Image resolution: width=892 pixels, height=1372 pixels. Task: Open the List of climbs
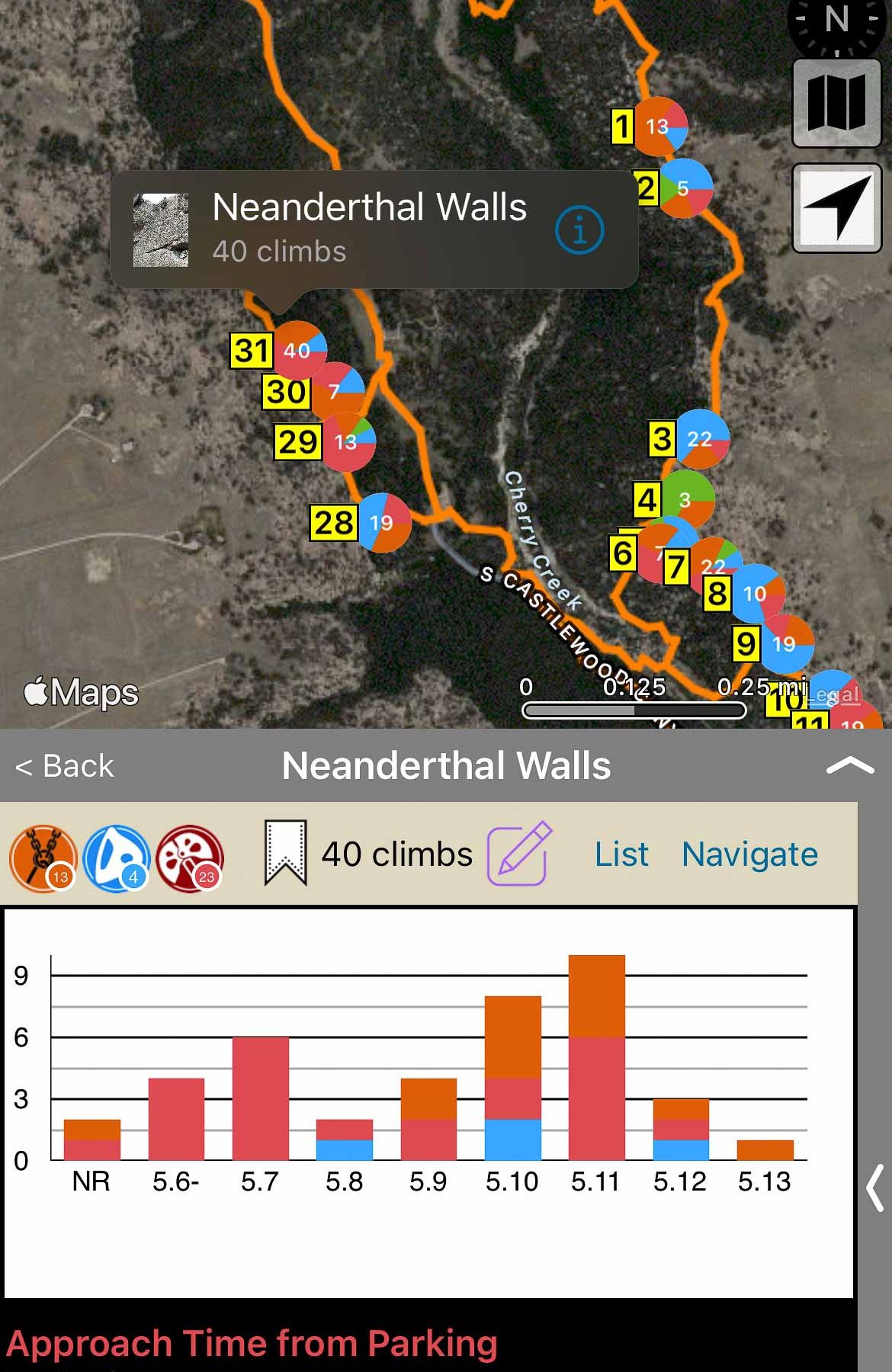point(621,854)
